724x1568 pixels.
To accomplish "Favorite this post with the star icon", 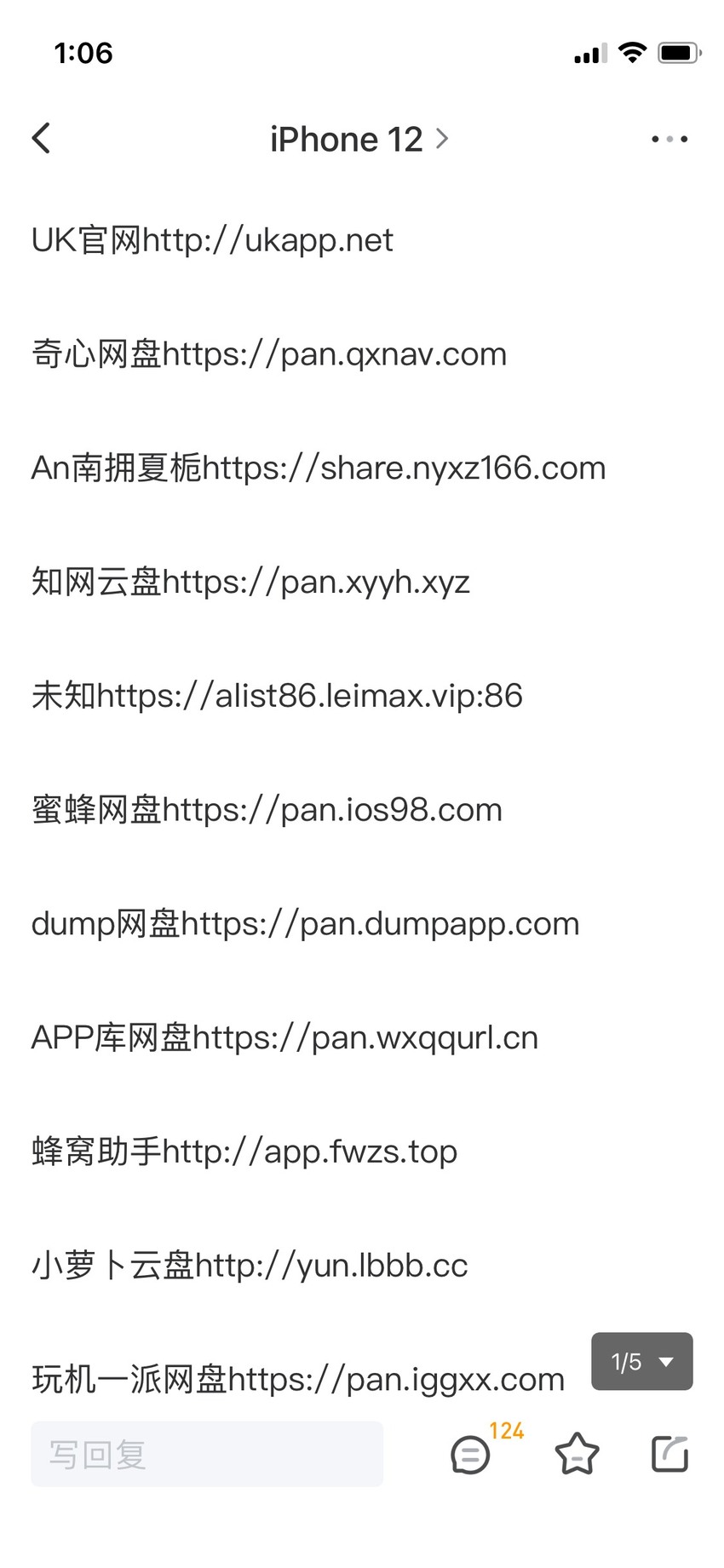I will (x=577, y=1454).
